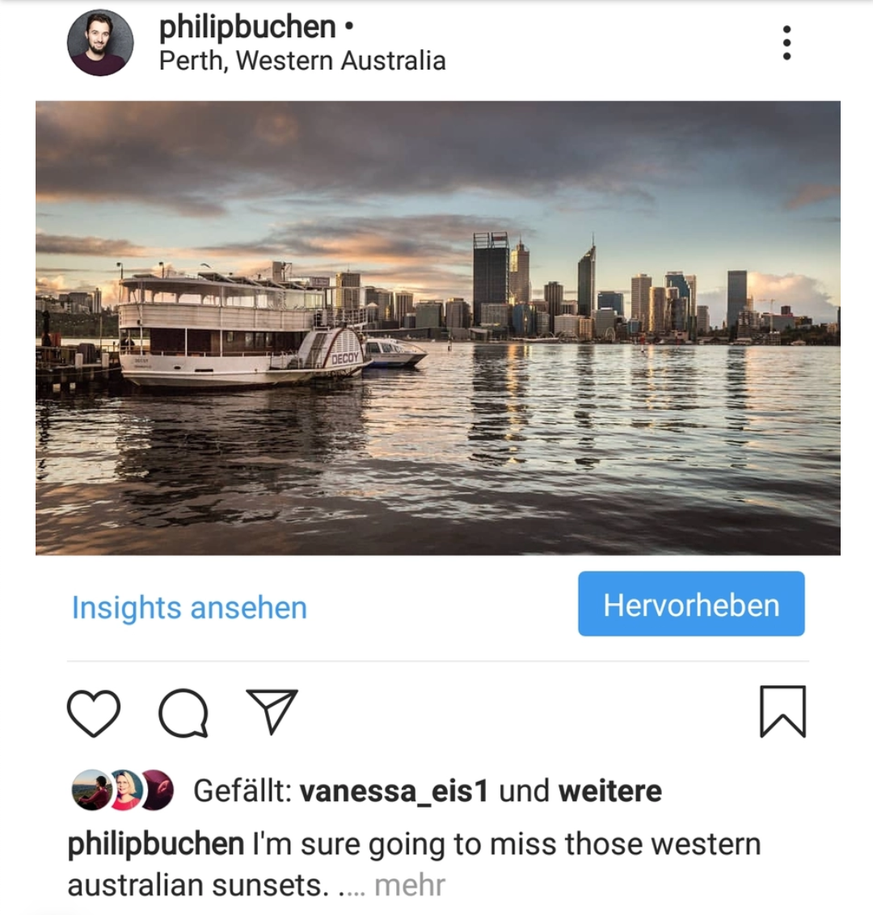Open the Perth, Western Australia location
Viewport: 873px width, 915px height.
click(x=302, y=61)
